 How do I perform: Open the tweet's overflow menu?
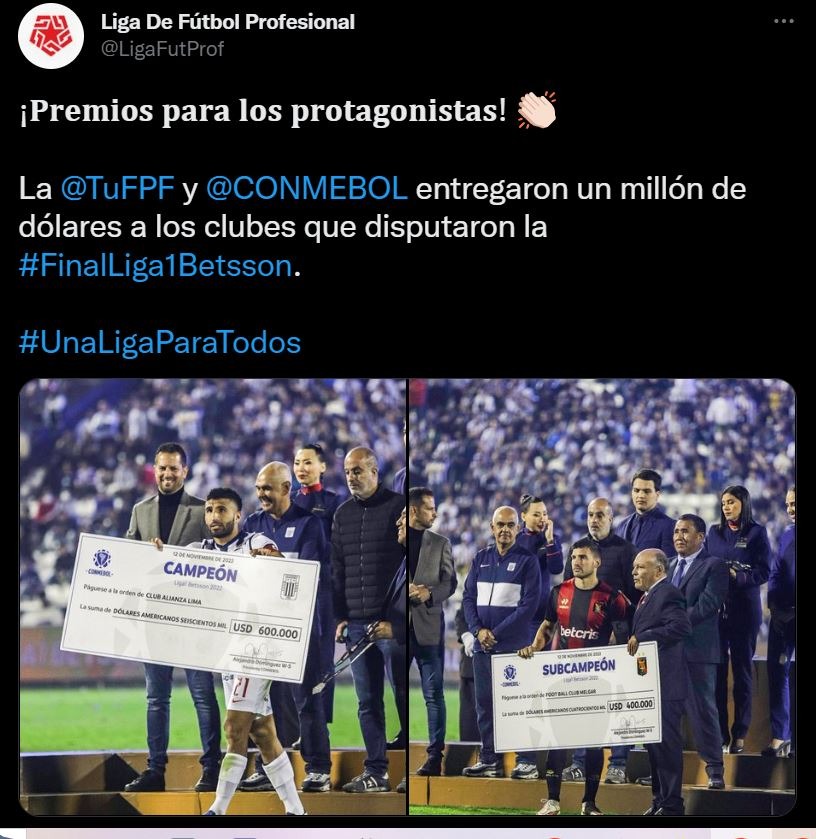click(x=785, y=23)
